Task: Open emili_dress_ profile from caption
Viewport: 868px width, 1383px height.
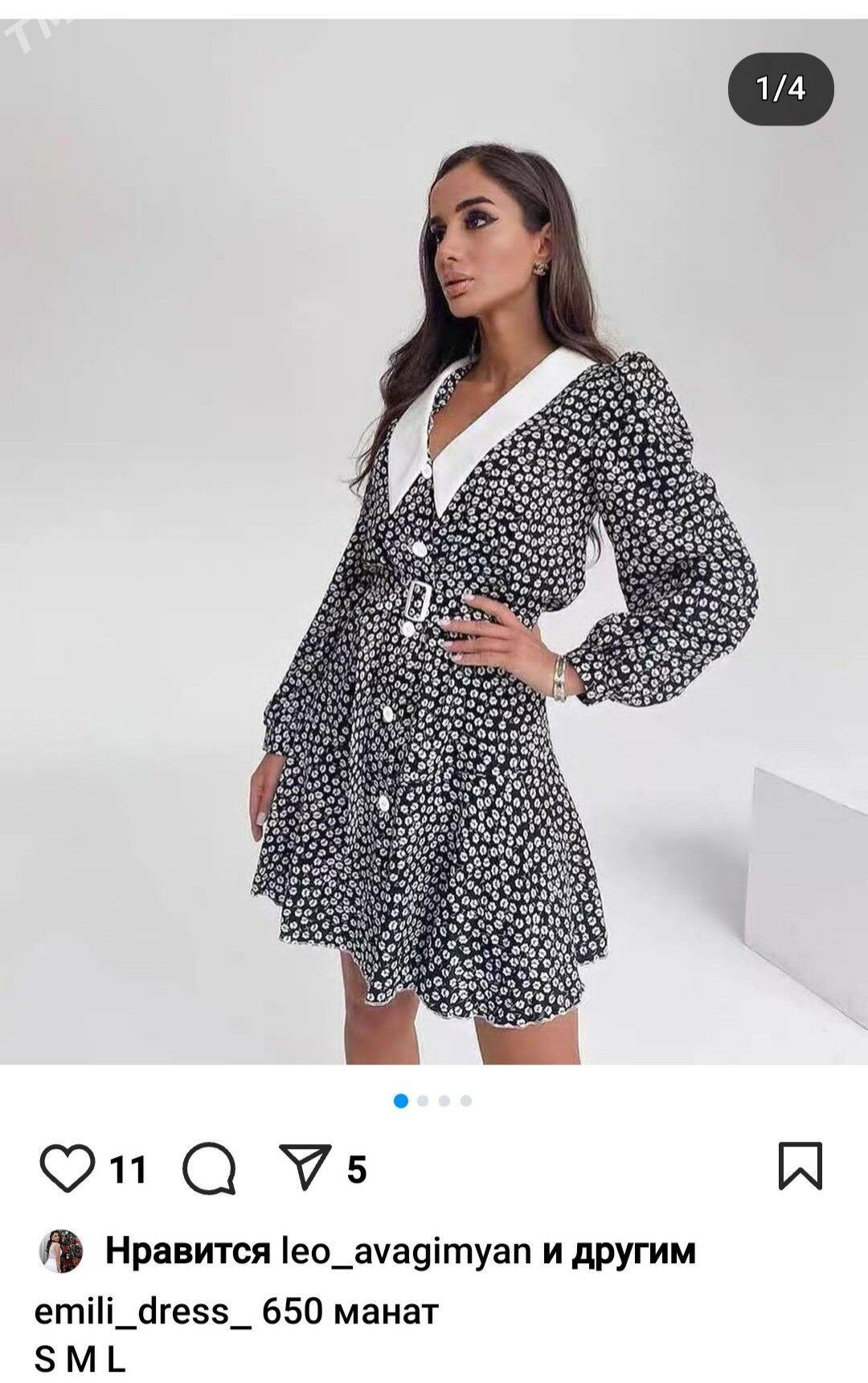Action: point(143,1312)
